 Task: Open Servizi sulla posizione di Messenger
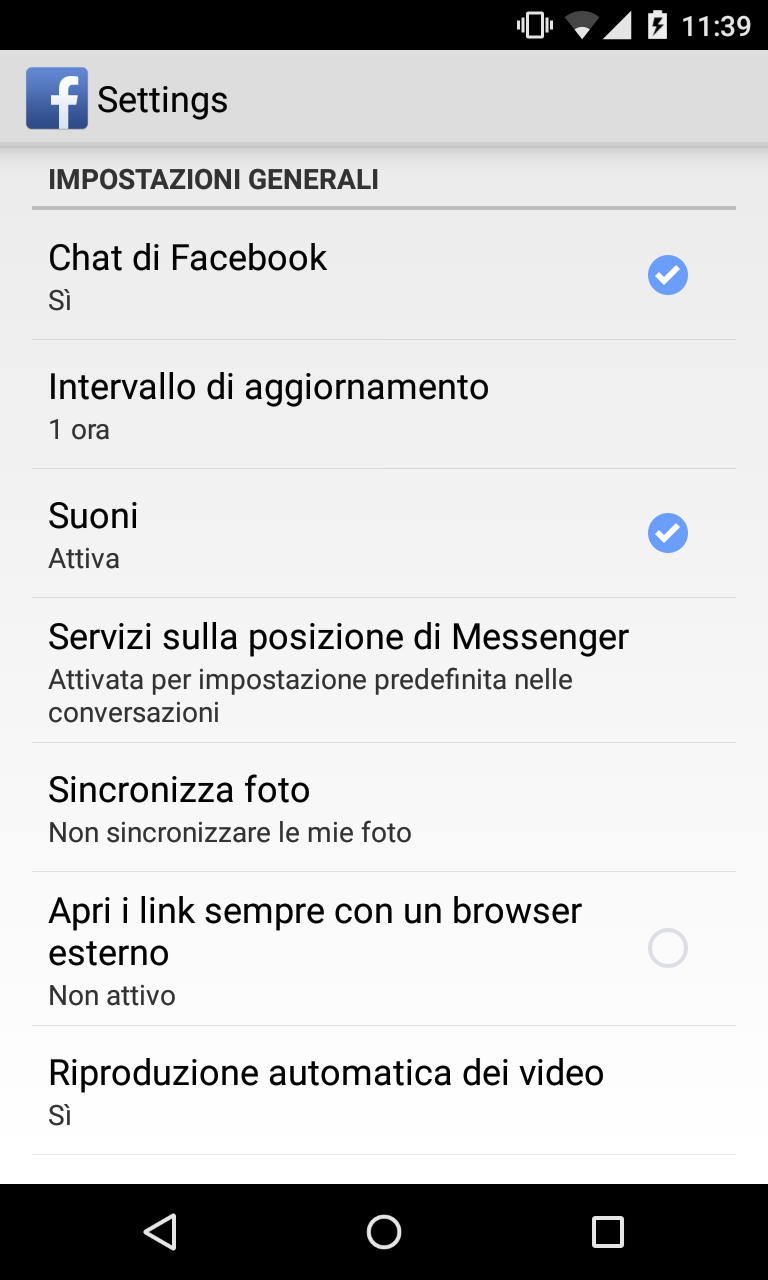tap(384, 671)
